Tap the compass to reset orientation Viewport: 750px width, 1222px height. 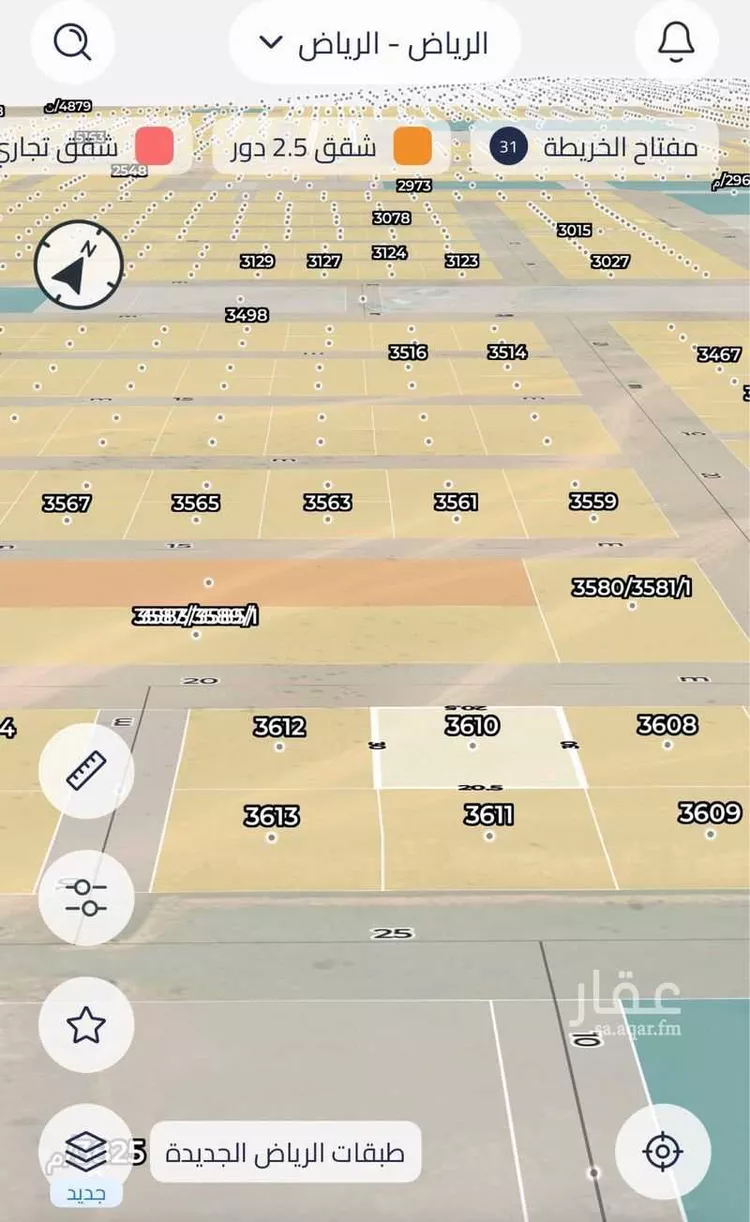[78, 266]
